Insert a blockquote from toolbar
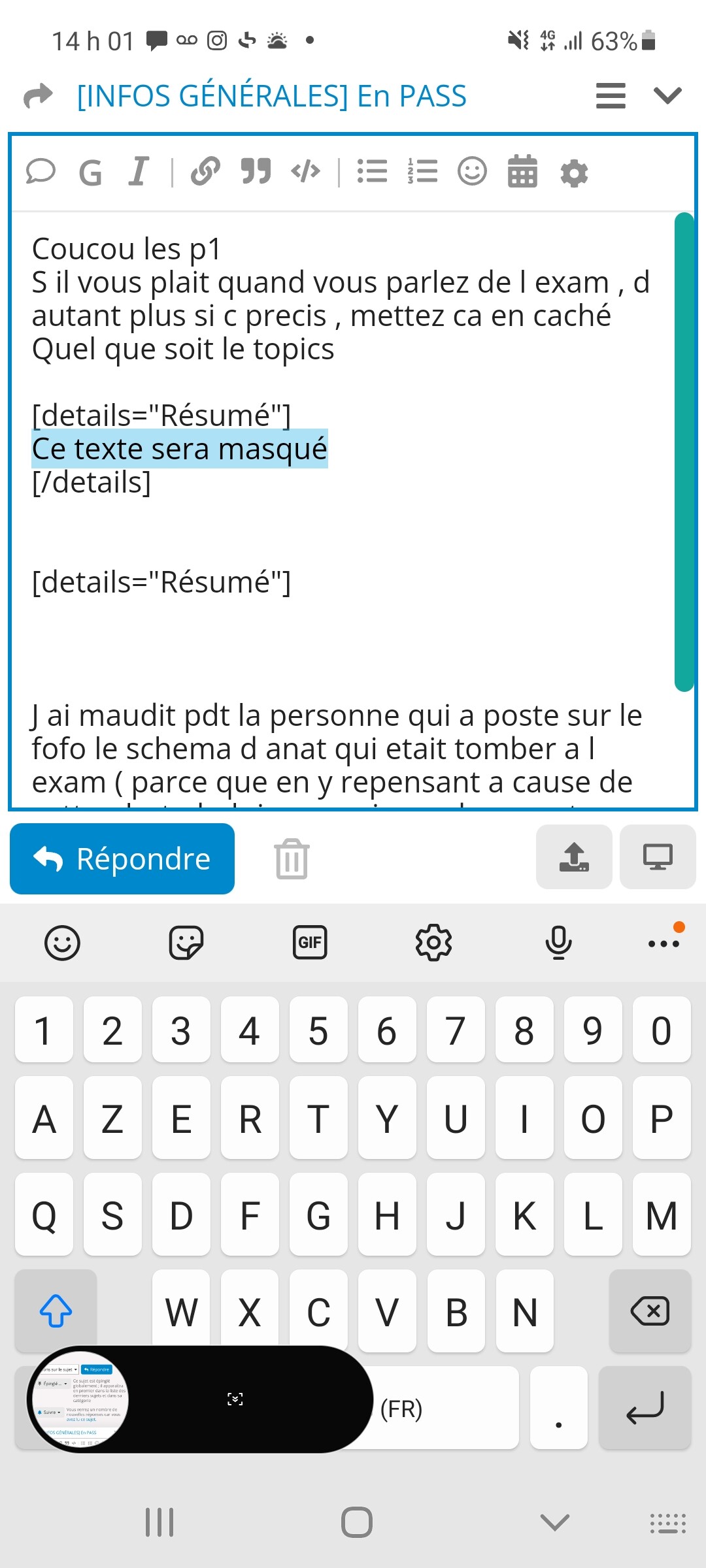Image resolution: width=706 pixels, height=1568 pixels. [256, 172]
